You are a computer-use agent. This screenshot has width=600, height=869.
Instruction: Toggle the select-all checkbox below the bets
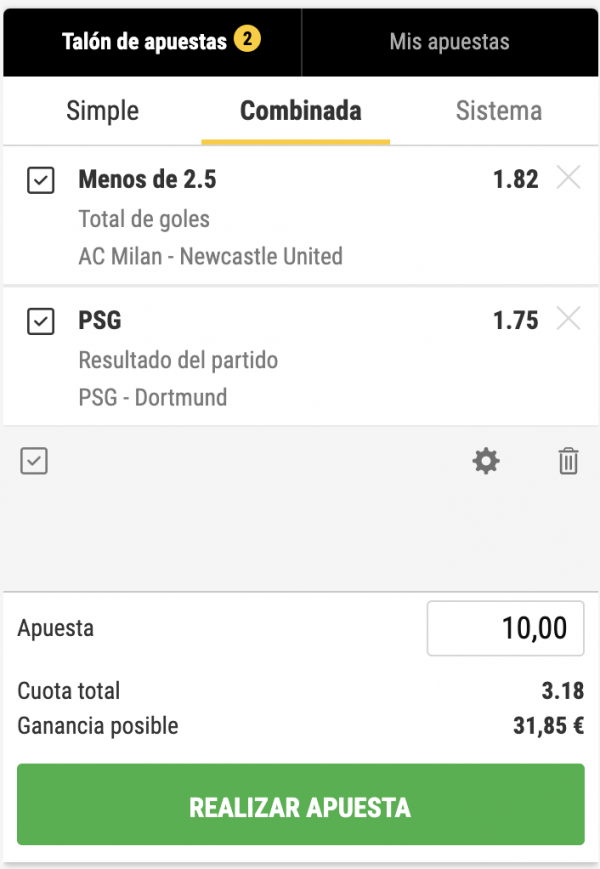(34, 461)
